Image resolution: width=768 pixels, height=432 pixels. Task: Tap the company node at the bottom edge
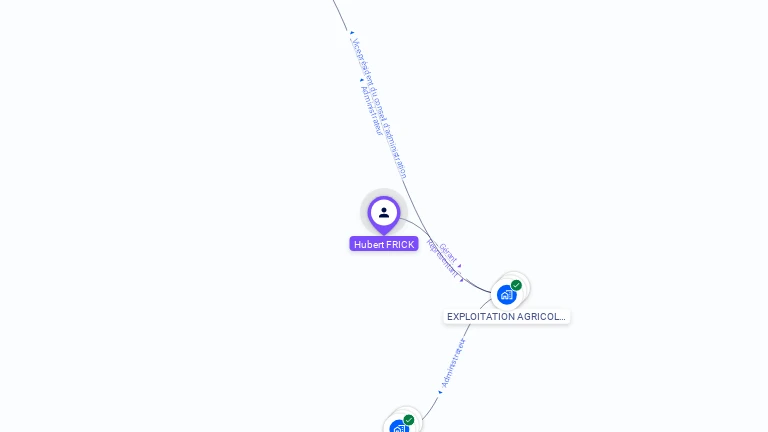[x=401, y=425]
